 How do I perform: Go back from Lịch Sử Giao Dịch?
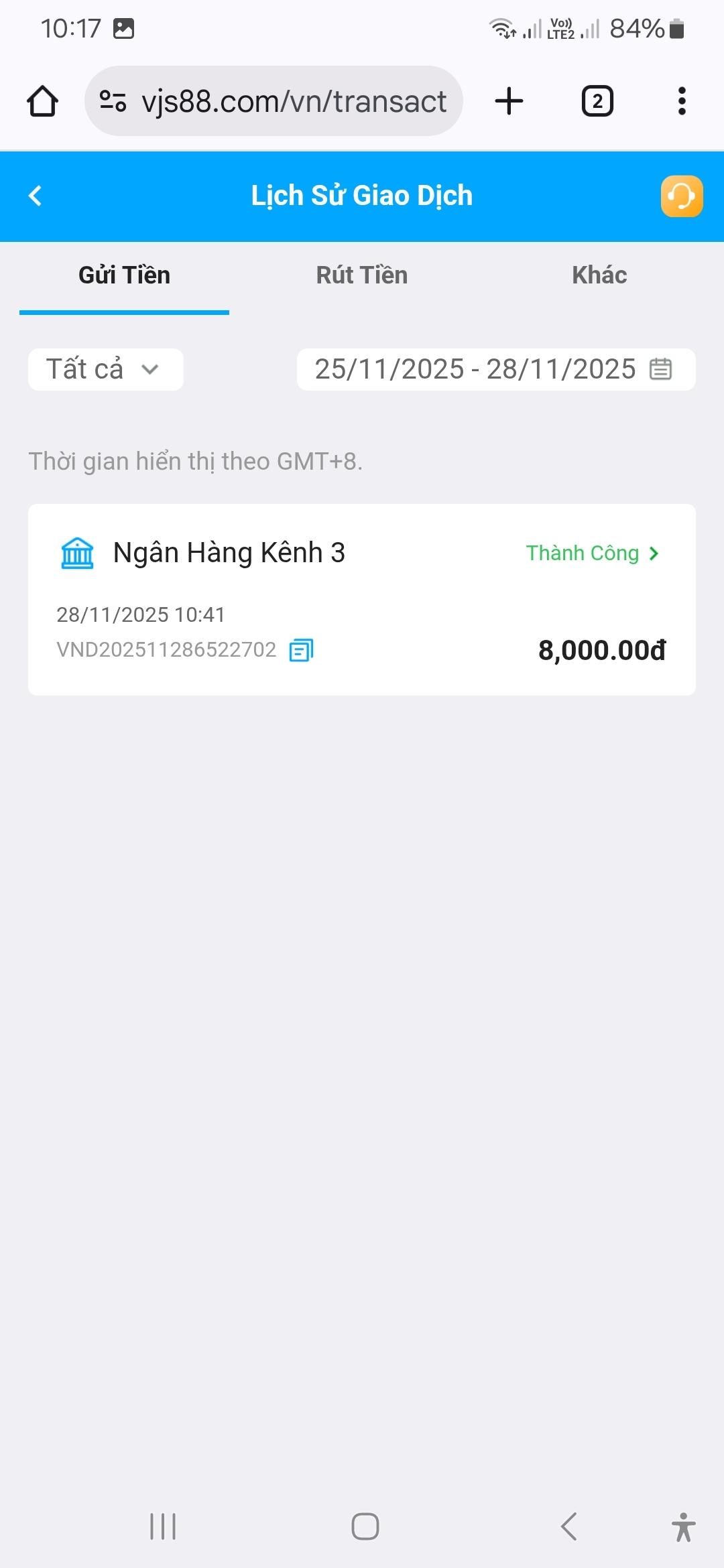36,196
